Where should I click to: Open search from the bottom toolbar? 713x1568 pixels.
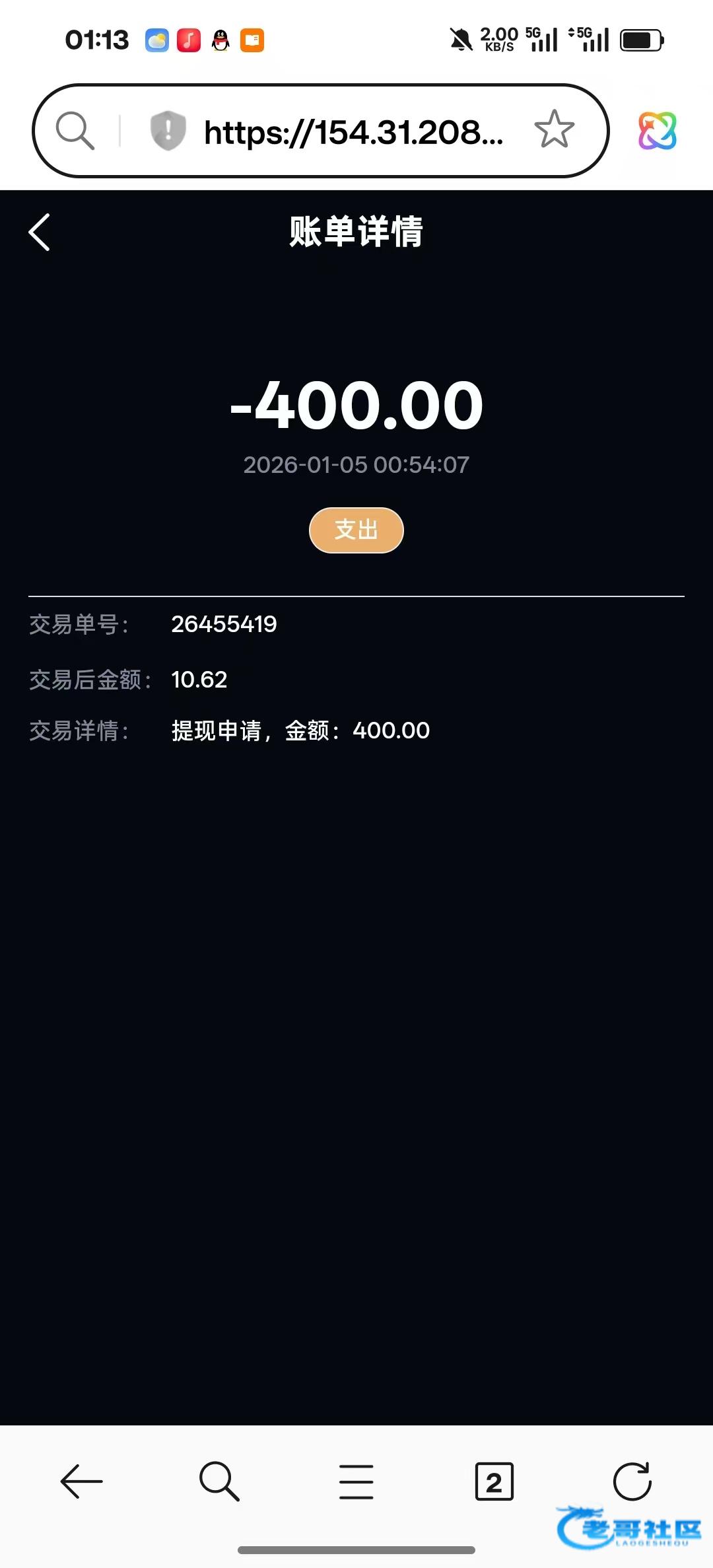coord(219,1481)
